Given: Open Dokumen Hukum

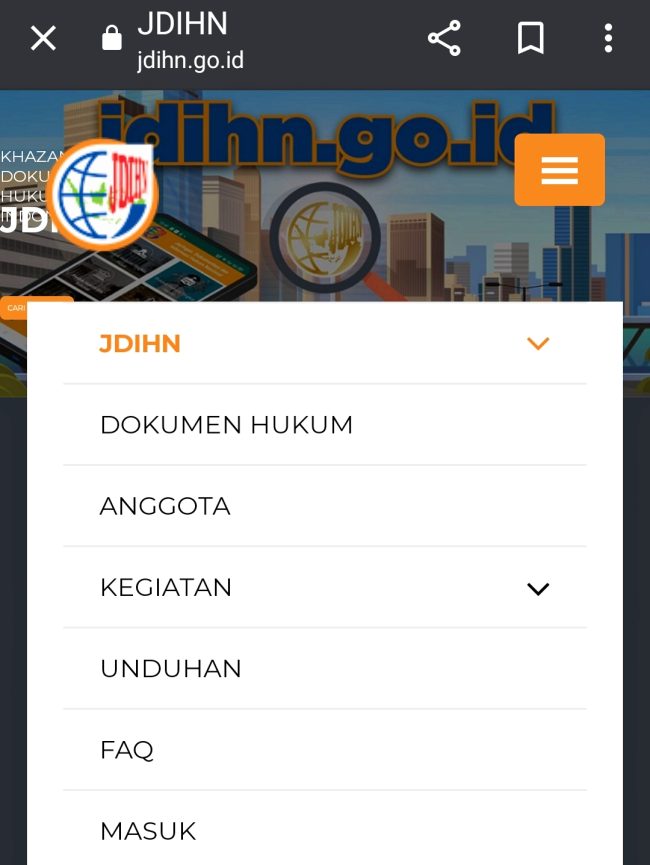Looking at the screenshot, I should (226, 425).
